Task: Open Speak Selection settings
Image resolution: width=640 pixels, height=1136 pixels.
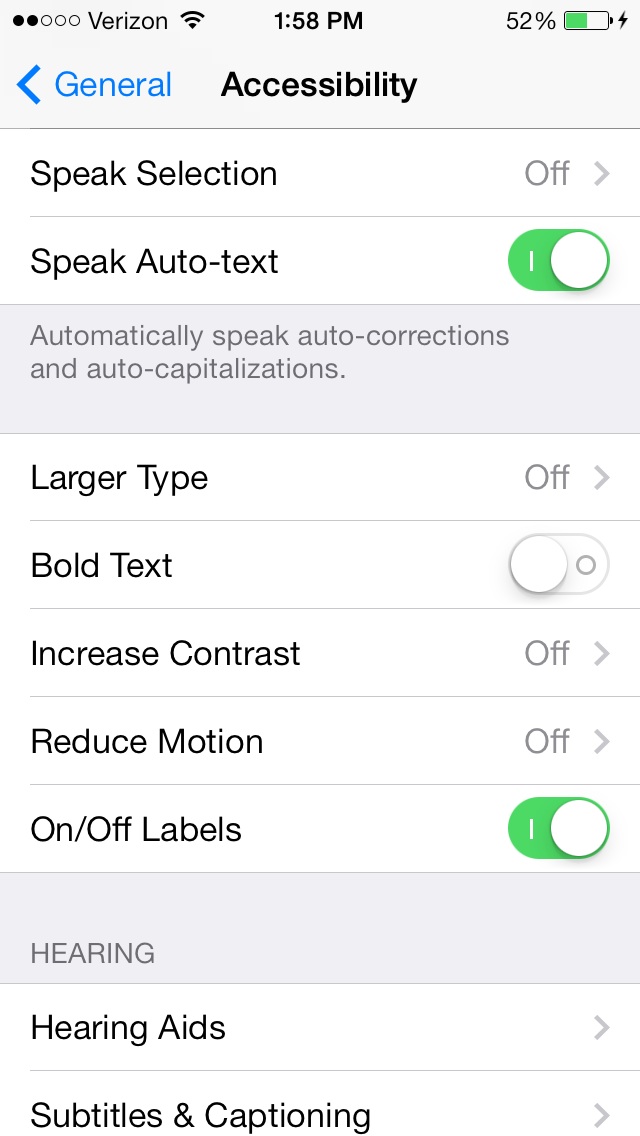Action: pyautogui.click(x=320, y=173)
